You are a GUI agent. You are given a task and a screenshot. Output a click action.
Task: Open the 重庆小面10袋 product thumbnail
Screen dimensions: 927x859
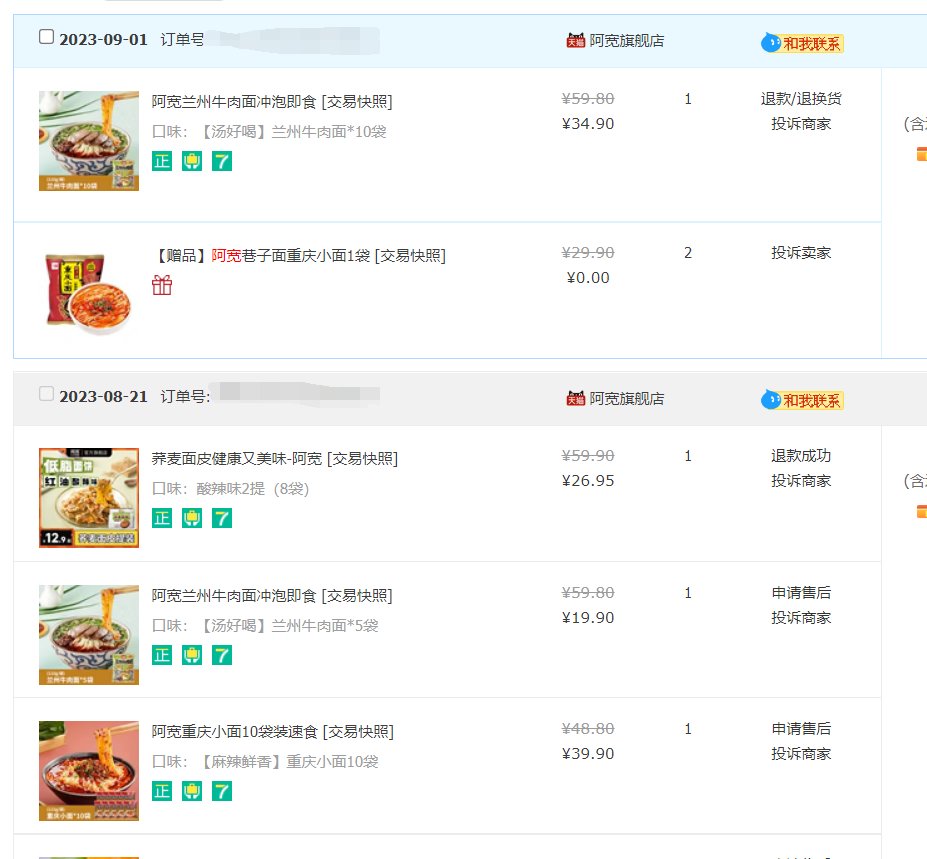(89, 770)
